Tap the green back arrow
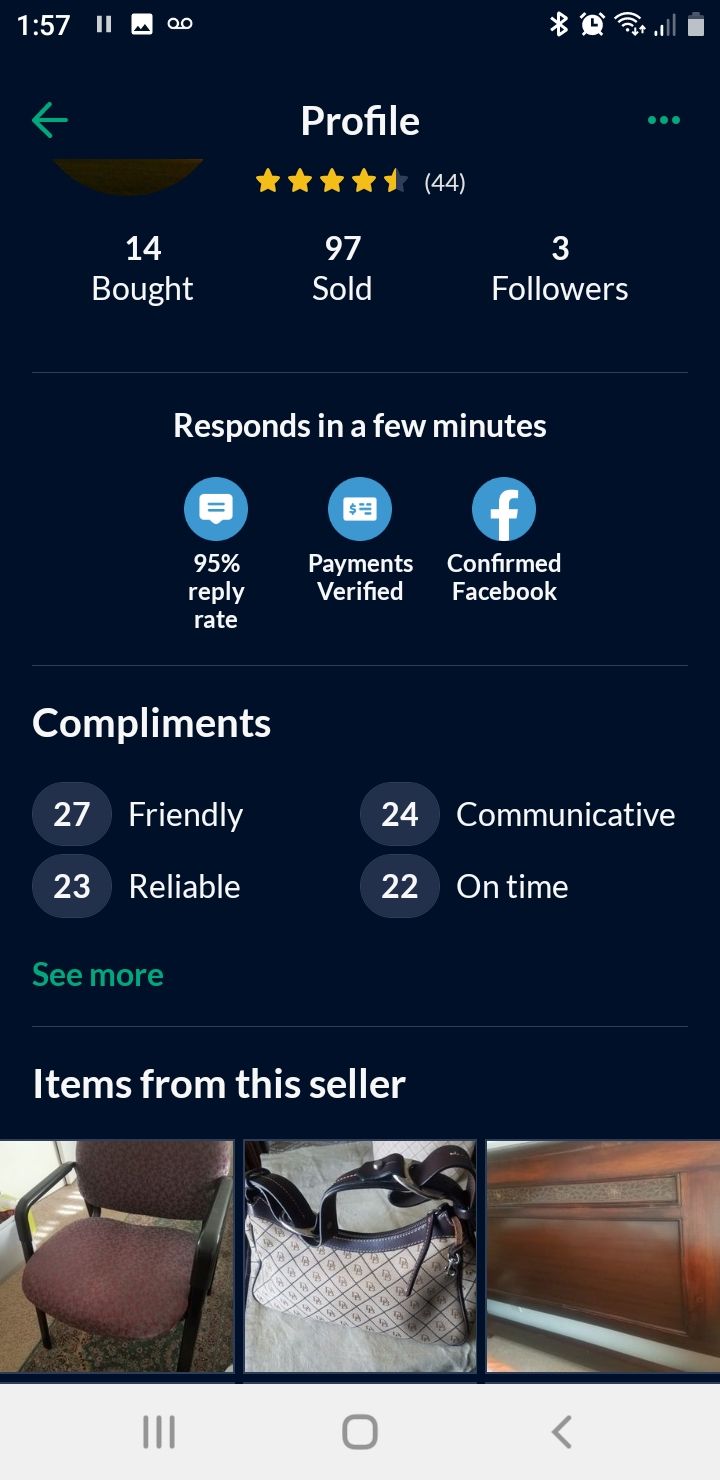Screen dimensions: 720x1480 49,120
